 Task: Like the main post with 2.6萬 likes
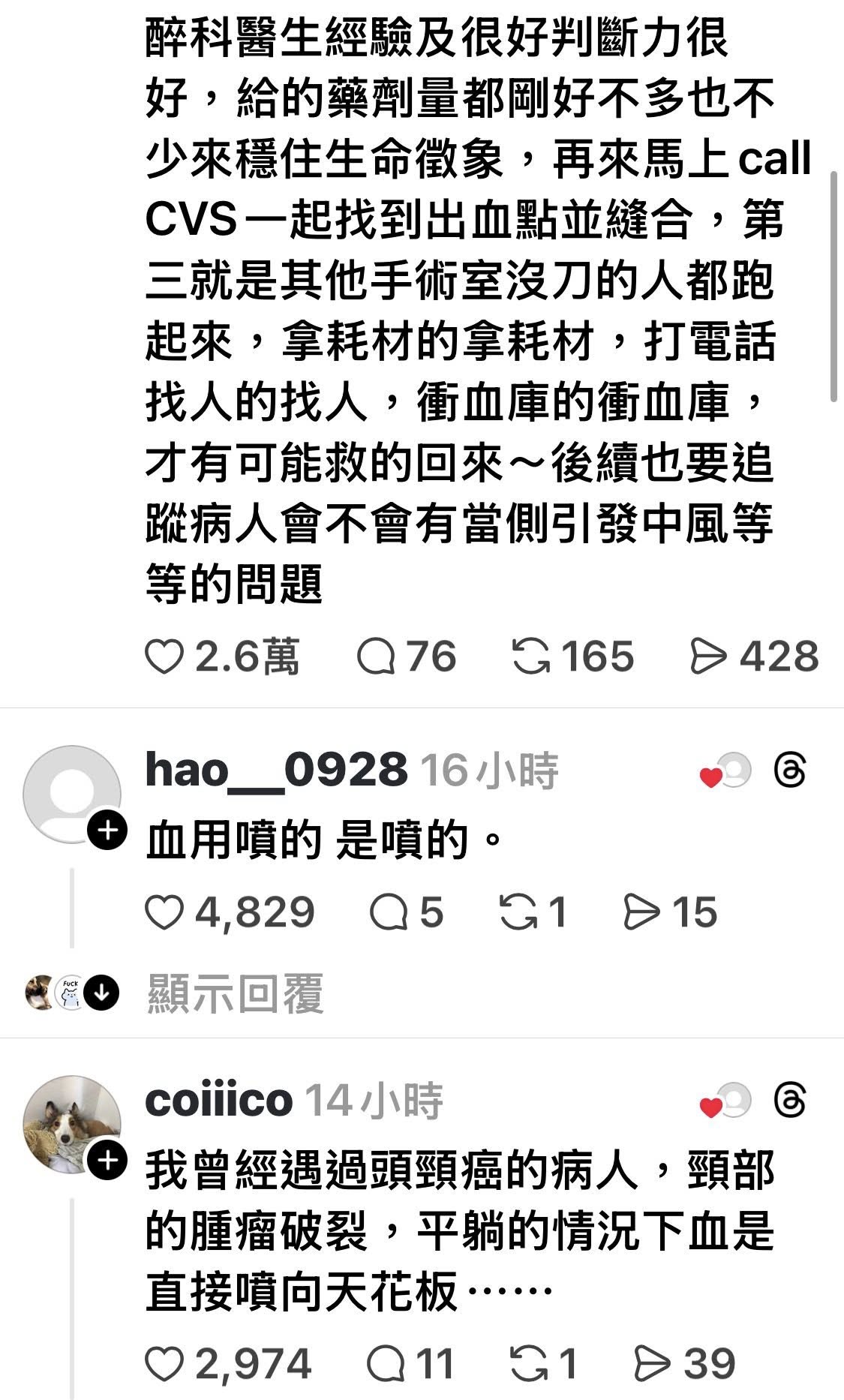pyautogui.click(x=164, y=657)
